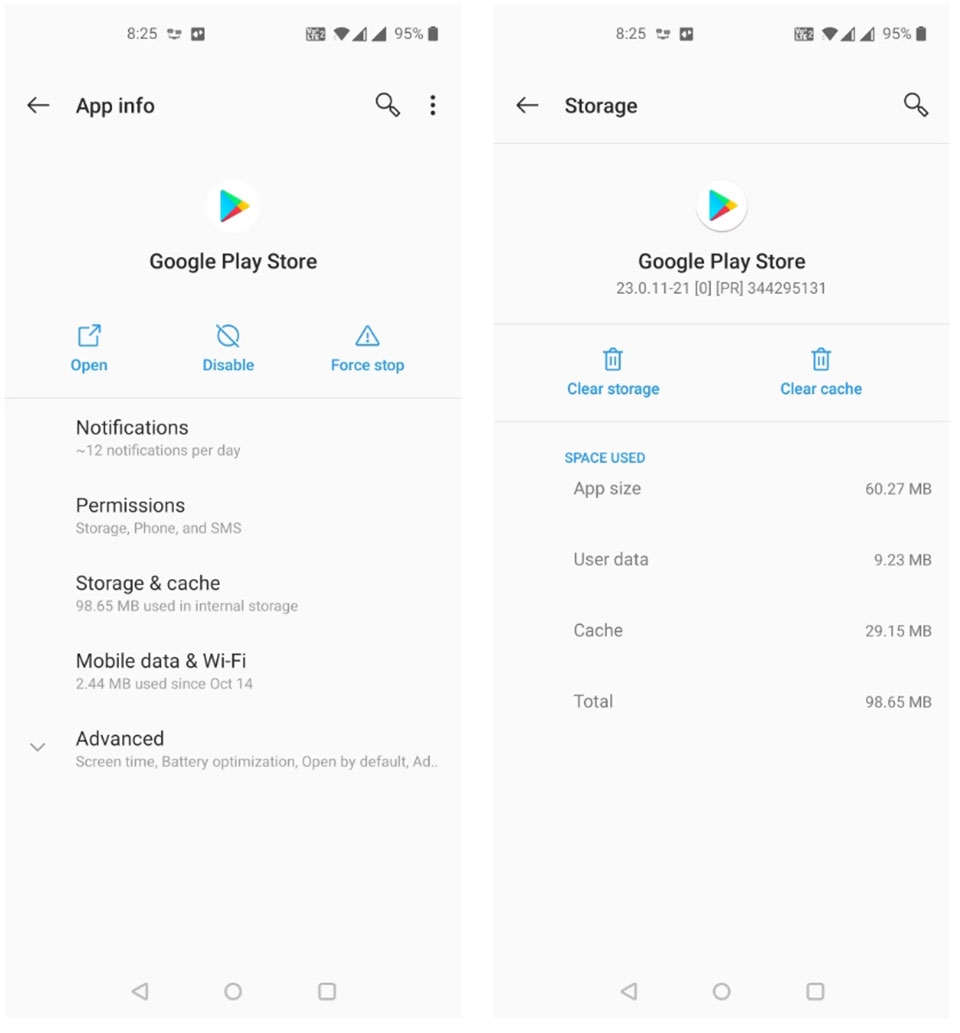Tap the search icon on Storage screen
The width and height of the screenshot is (960, 1033).
click(915, 105)
